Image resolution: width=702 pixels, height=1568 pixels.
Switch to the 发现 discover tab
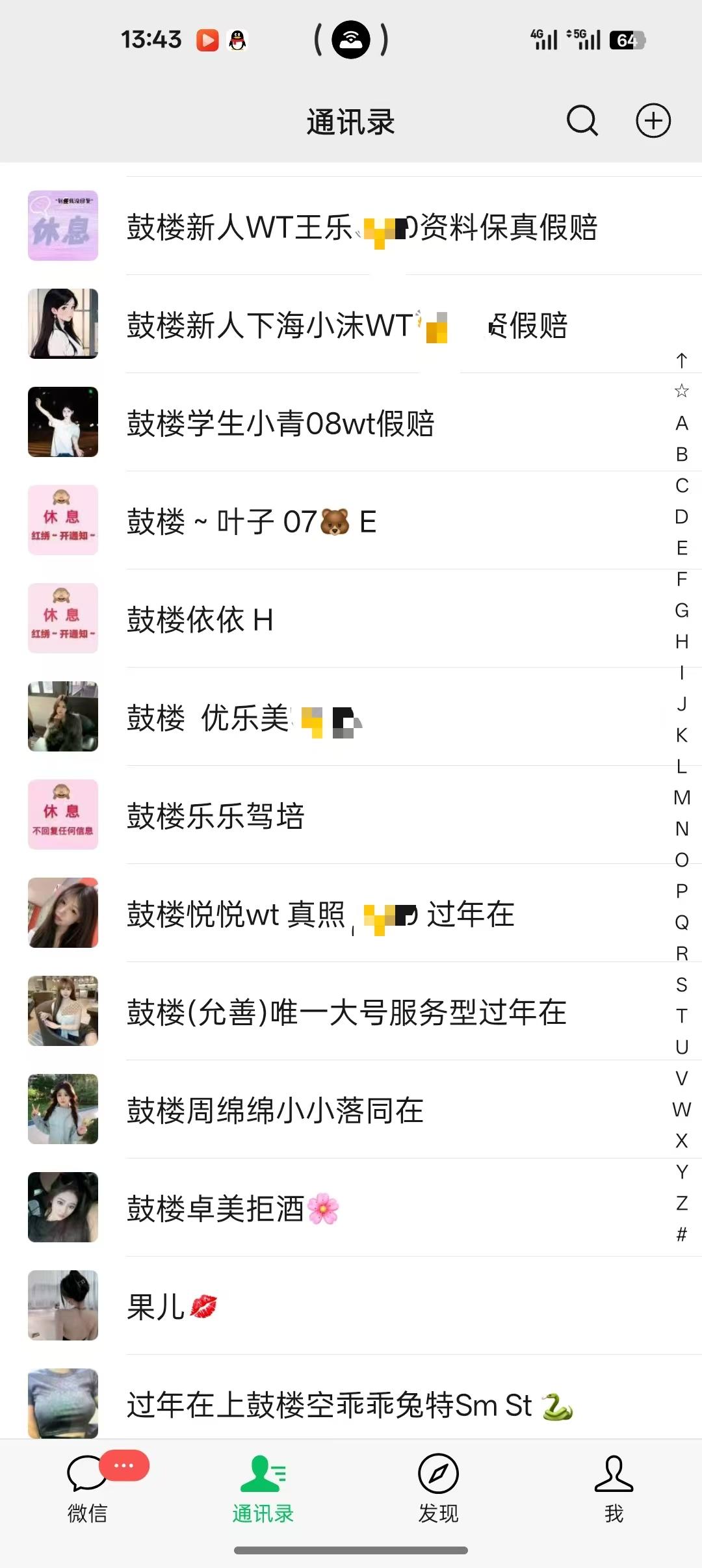(x=438, y=1489)
